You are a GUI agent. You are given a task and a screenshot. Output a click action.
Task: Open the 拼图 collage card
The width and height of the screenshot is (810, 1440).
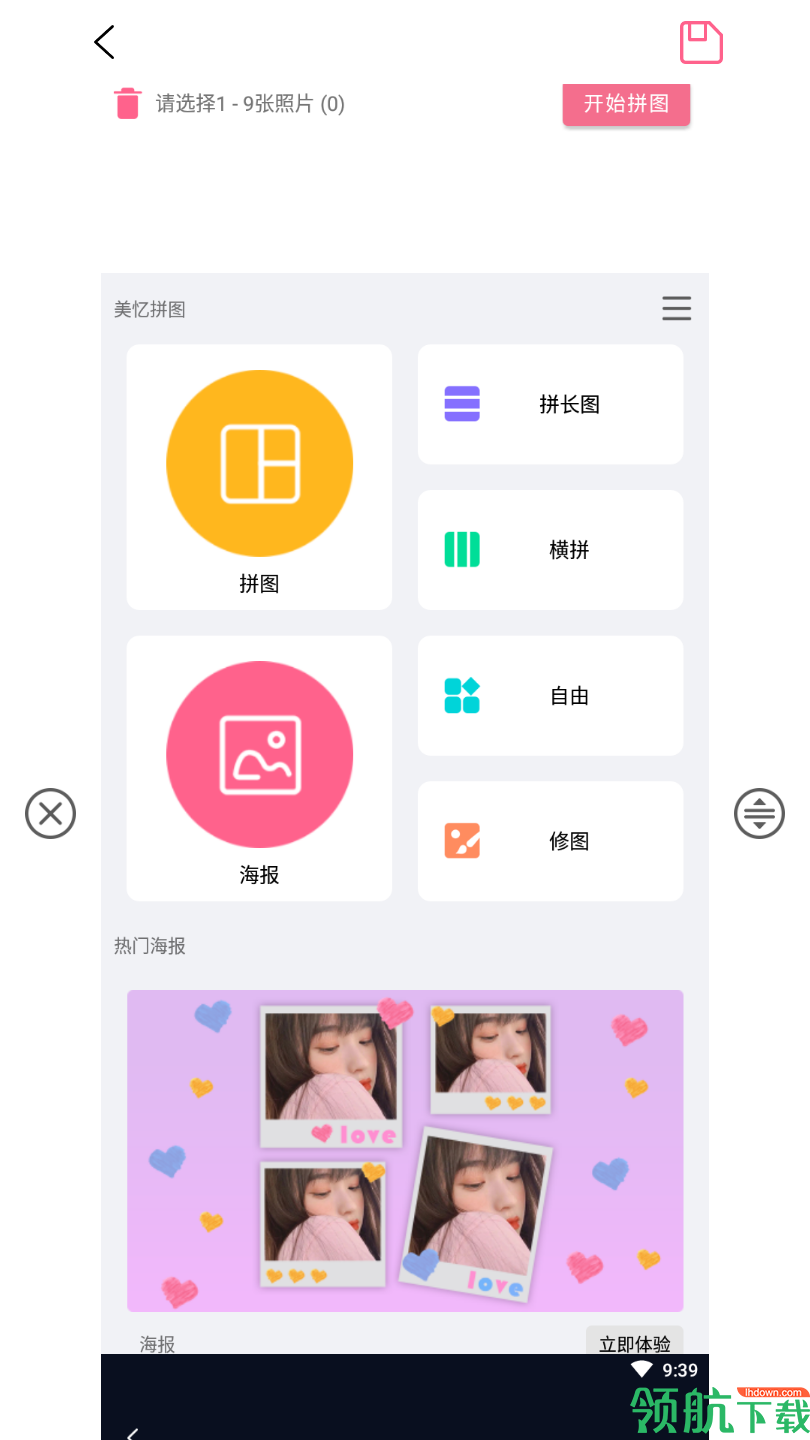259,477
